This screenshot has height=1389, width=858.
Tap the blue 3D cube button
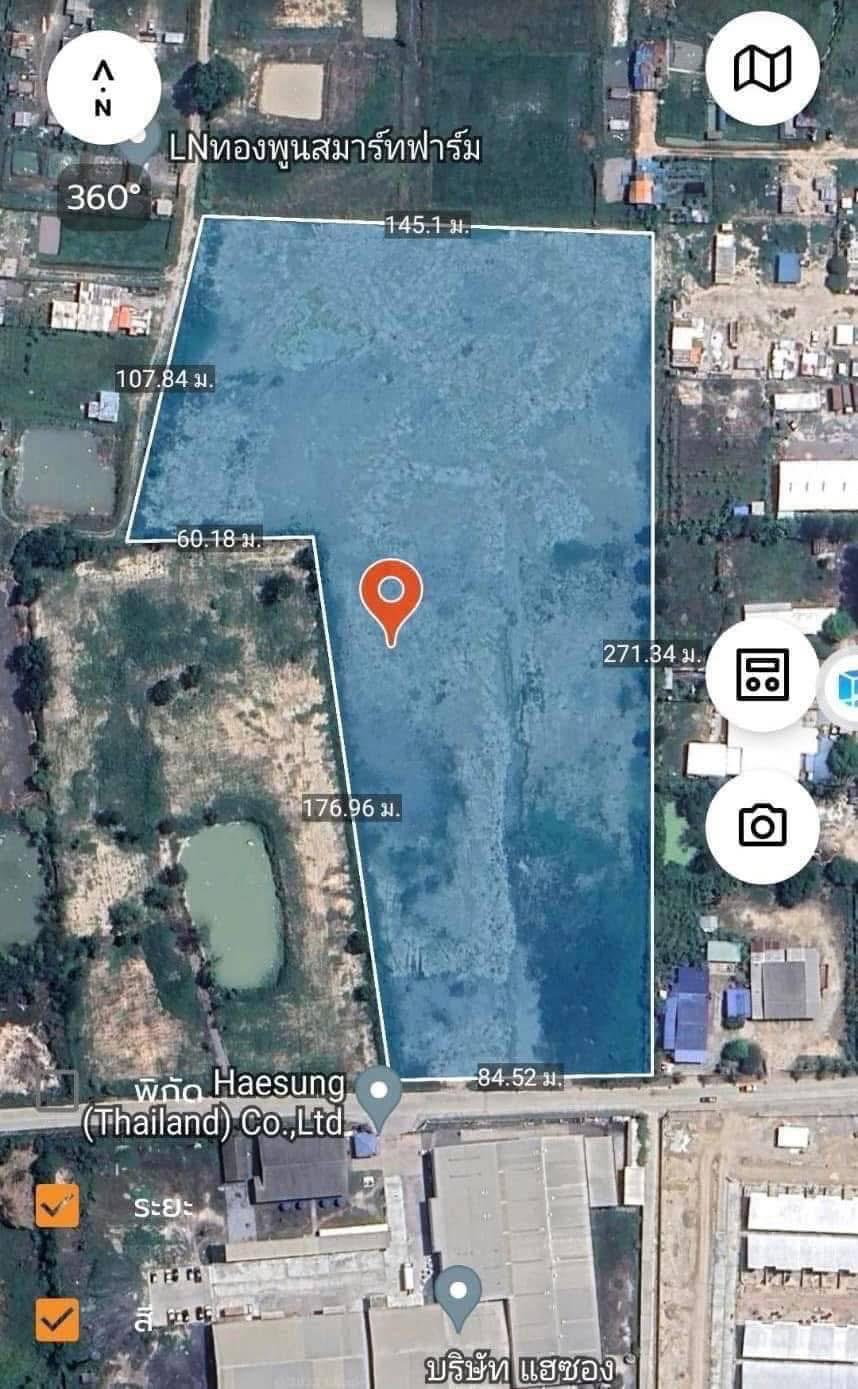pos(843,688)
